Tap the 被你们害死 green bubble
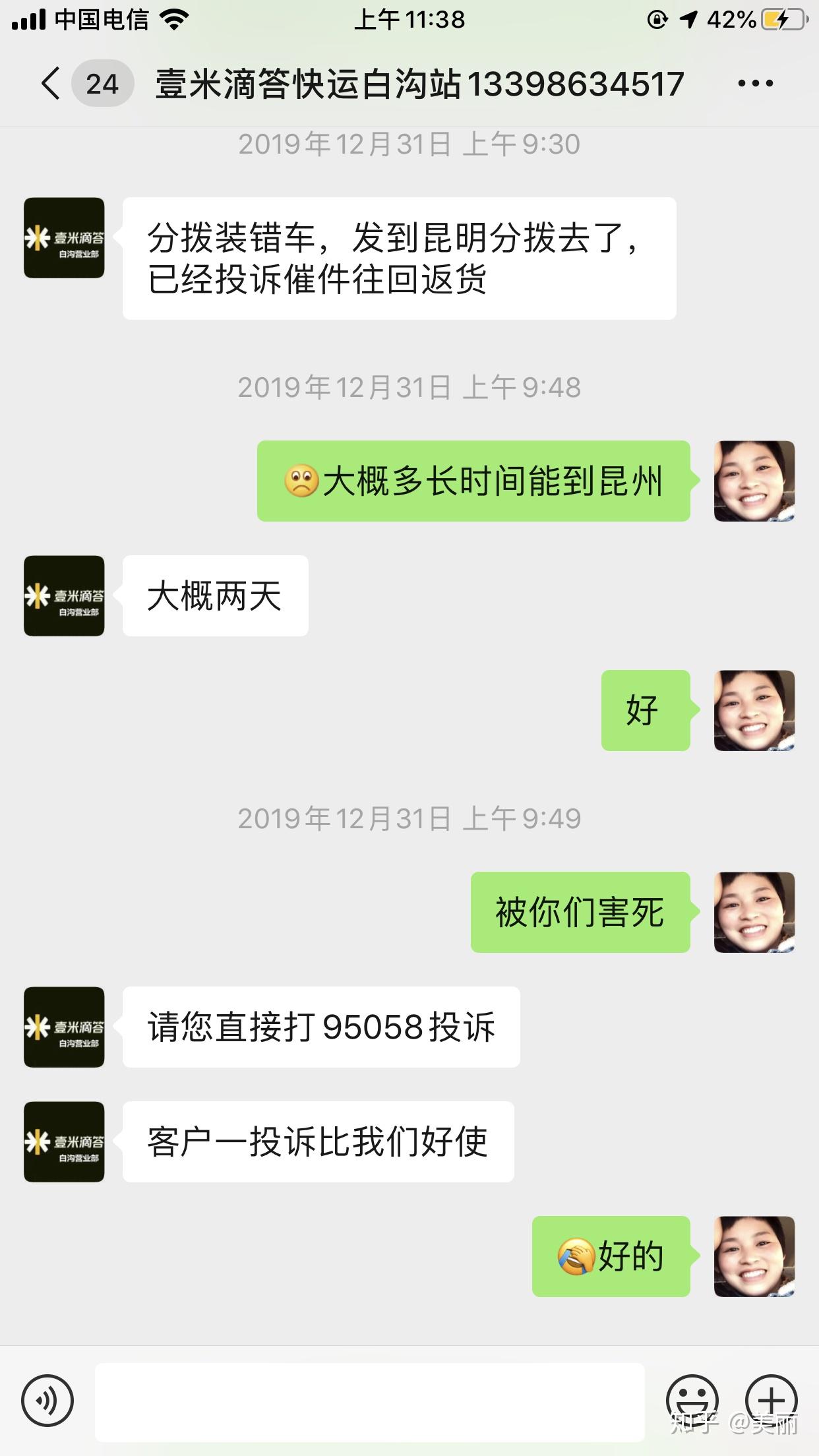Image resolution: width=819 pixels, height=1456 pixels. [580, 913]
